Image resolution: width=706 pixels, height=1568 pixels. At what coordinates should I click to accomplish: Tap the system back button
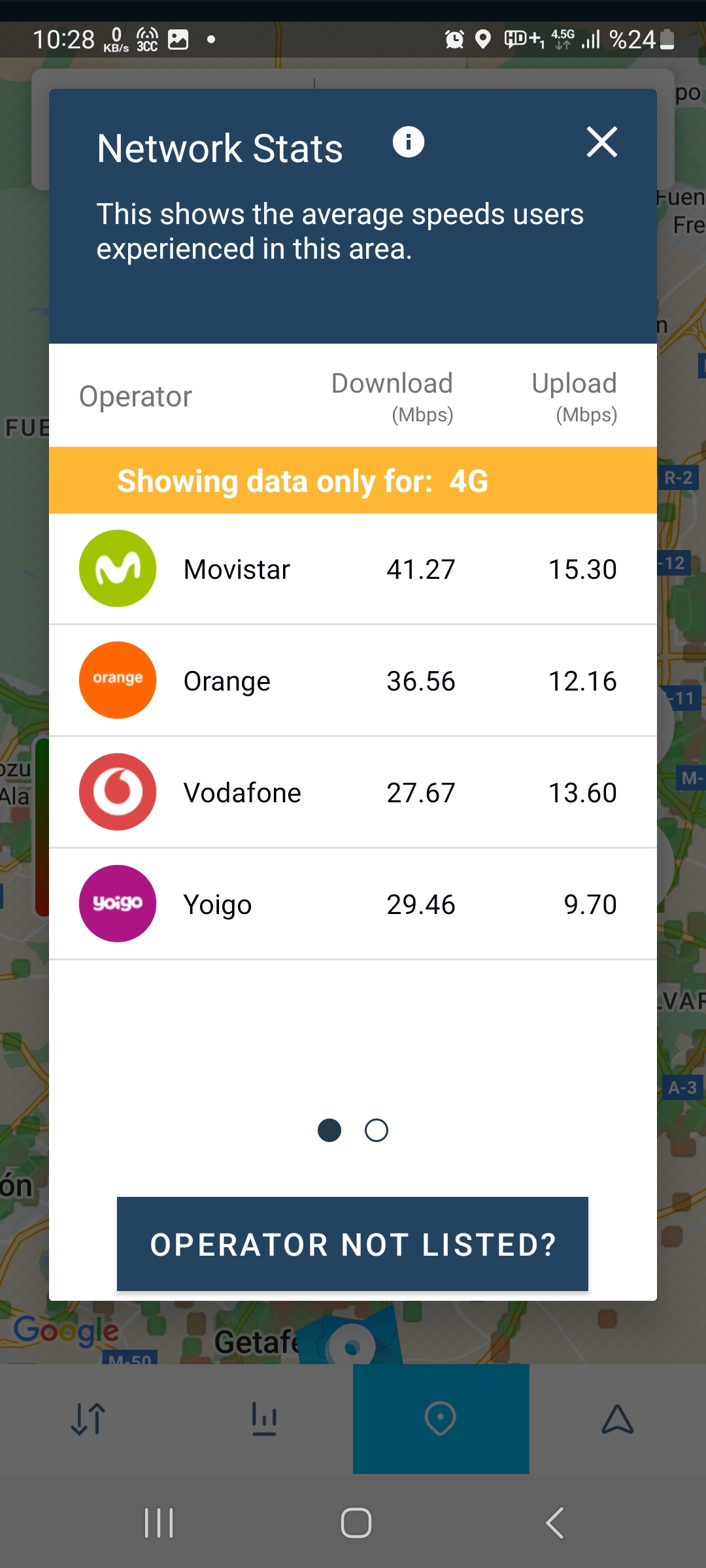click(554, 1523)
